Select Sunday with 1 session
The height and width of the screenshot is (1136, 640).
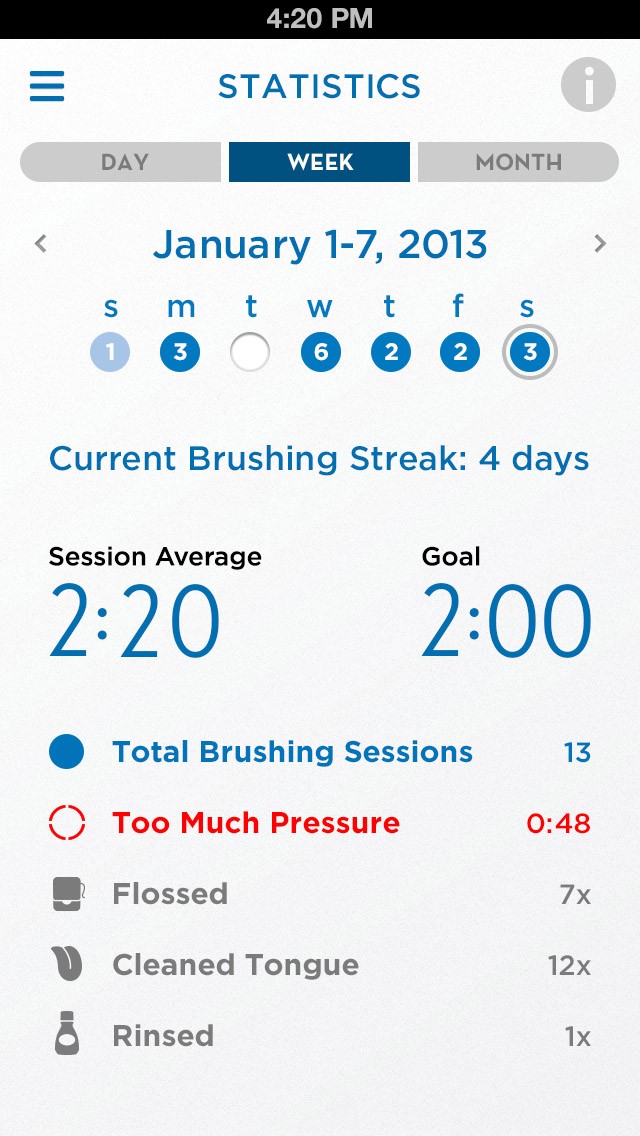coord(110,353)
